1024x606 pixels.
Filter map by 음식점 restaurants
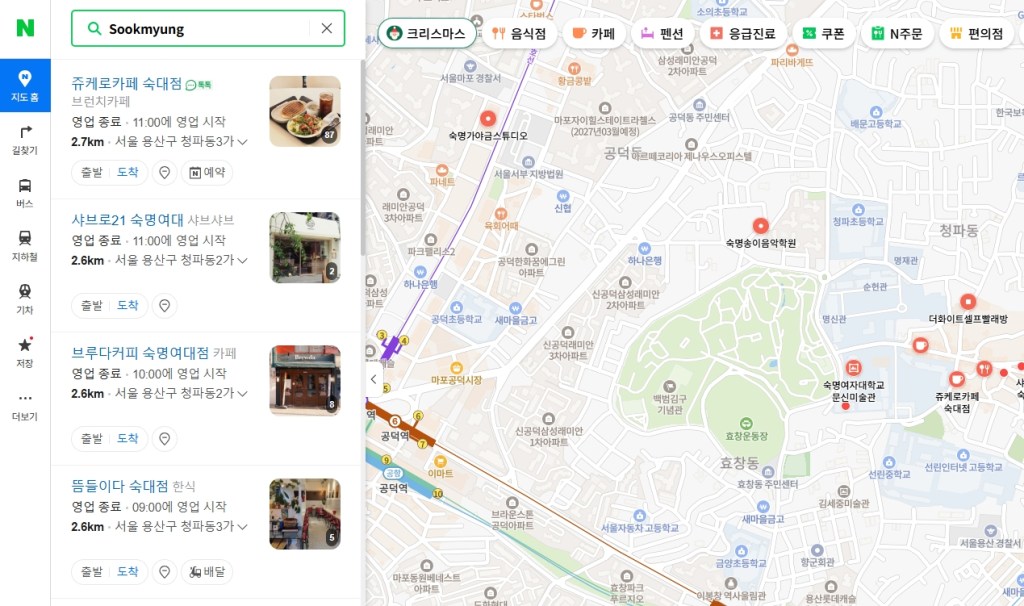(518, 33)
